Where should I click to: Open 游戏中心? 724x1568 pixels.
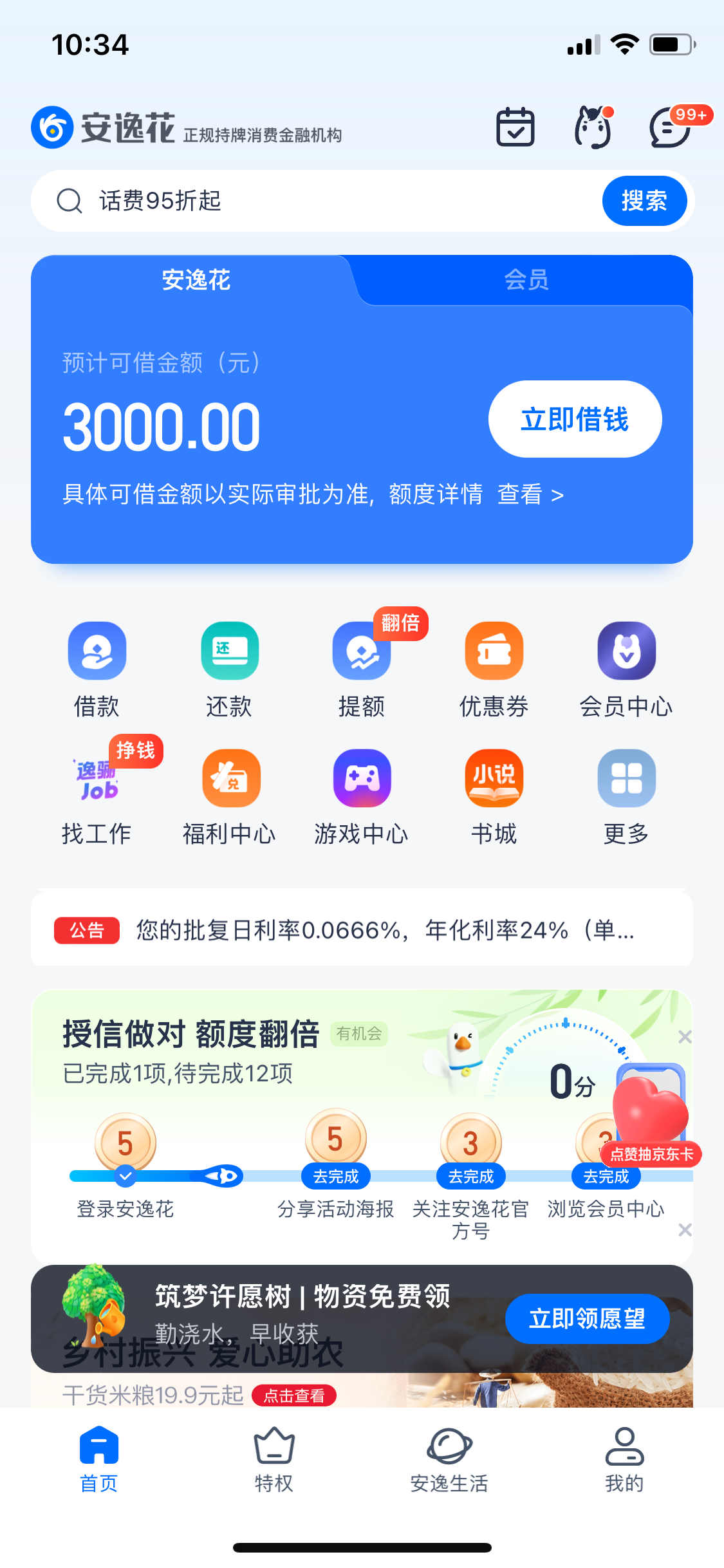pos(362,797)
